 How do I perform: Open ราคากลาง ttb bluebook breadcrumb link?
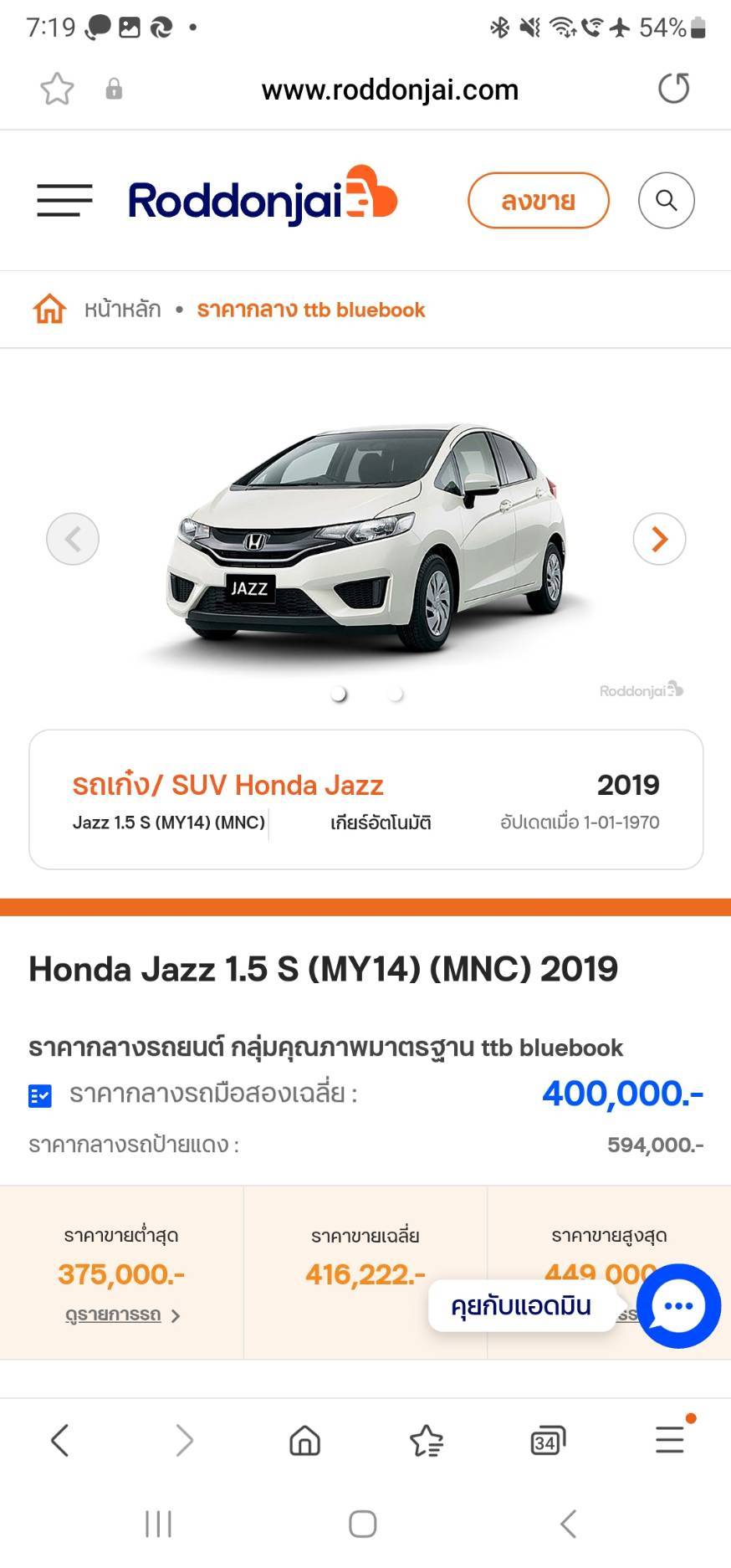click(x=311, y=310)
